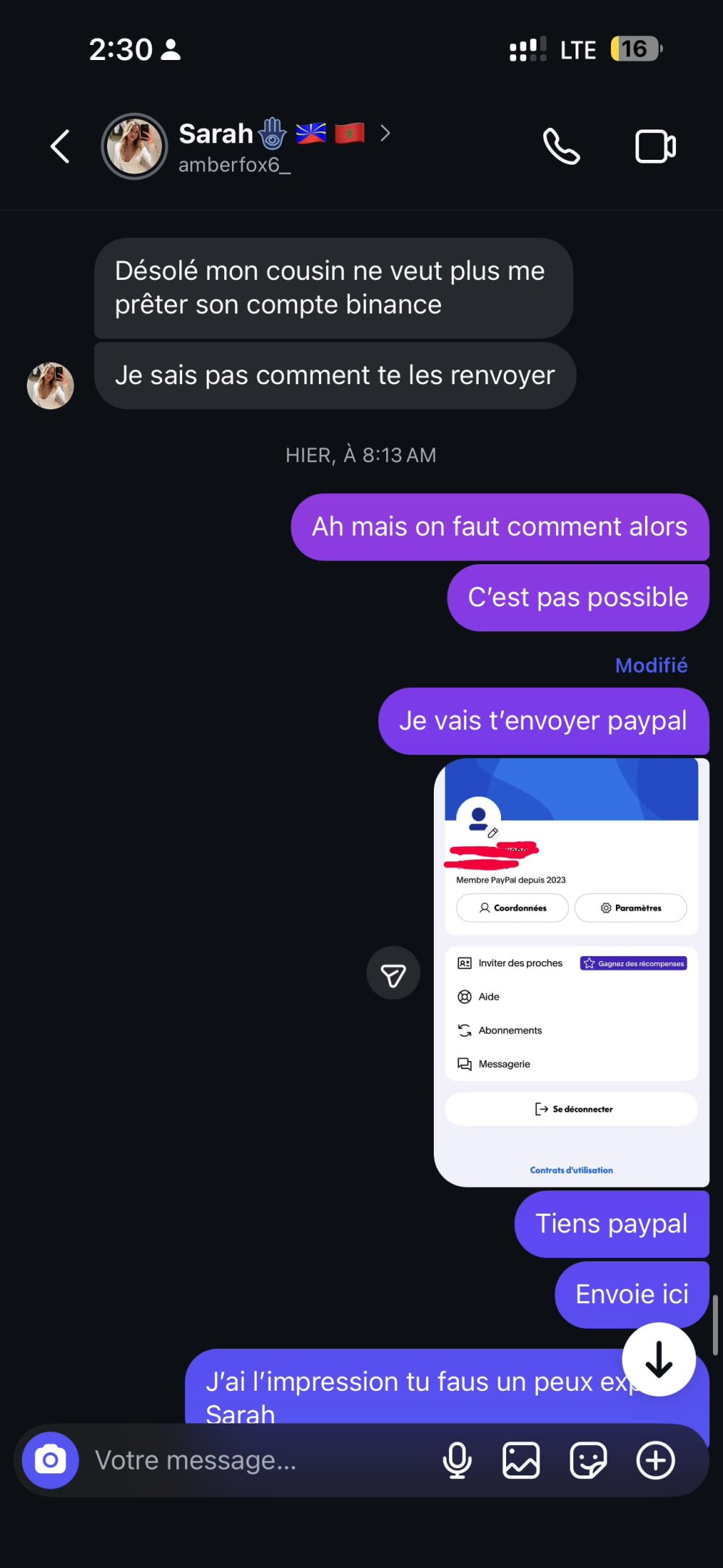Jump to the latest messages with the down arrow

pos(659,1360)
